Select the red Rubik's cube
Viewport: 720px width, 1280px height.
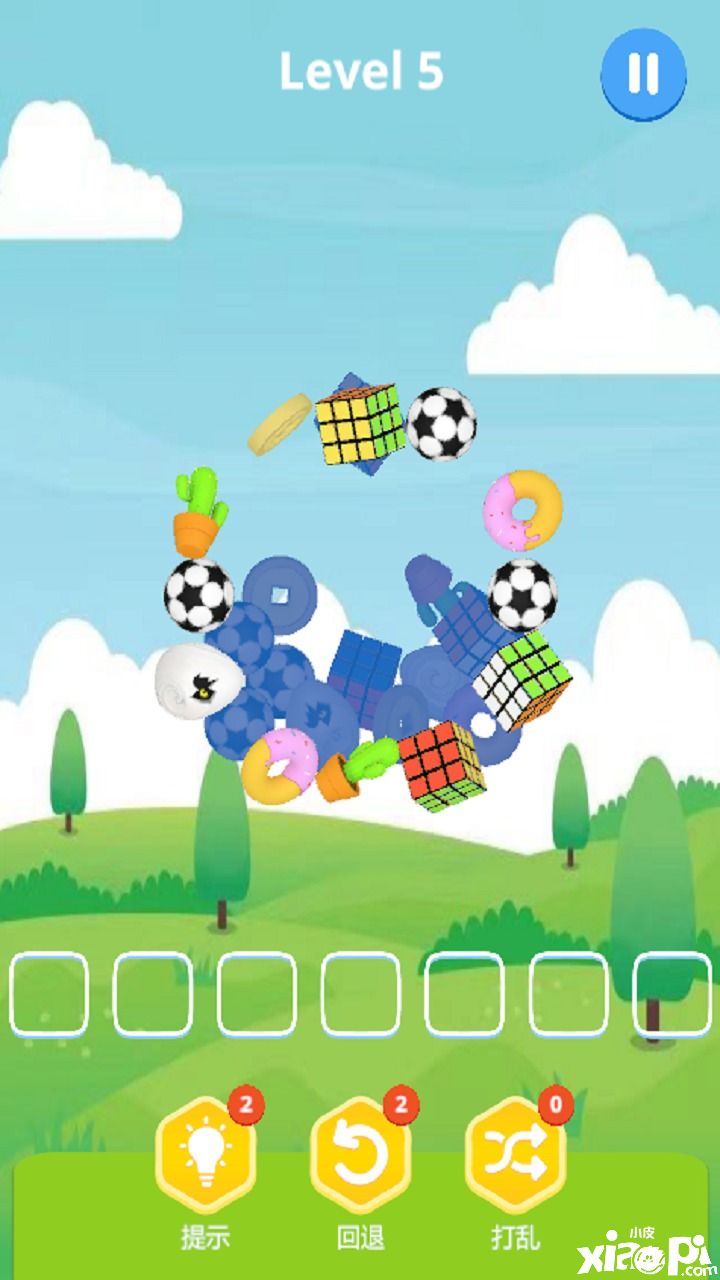tap(440, 765)
